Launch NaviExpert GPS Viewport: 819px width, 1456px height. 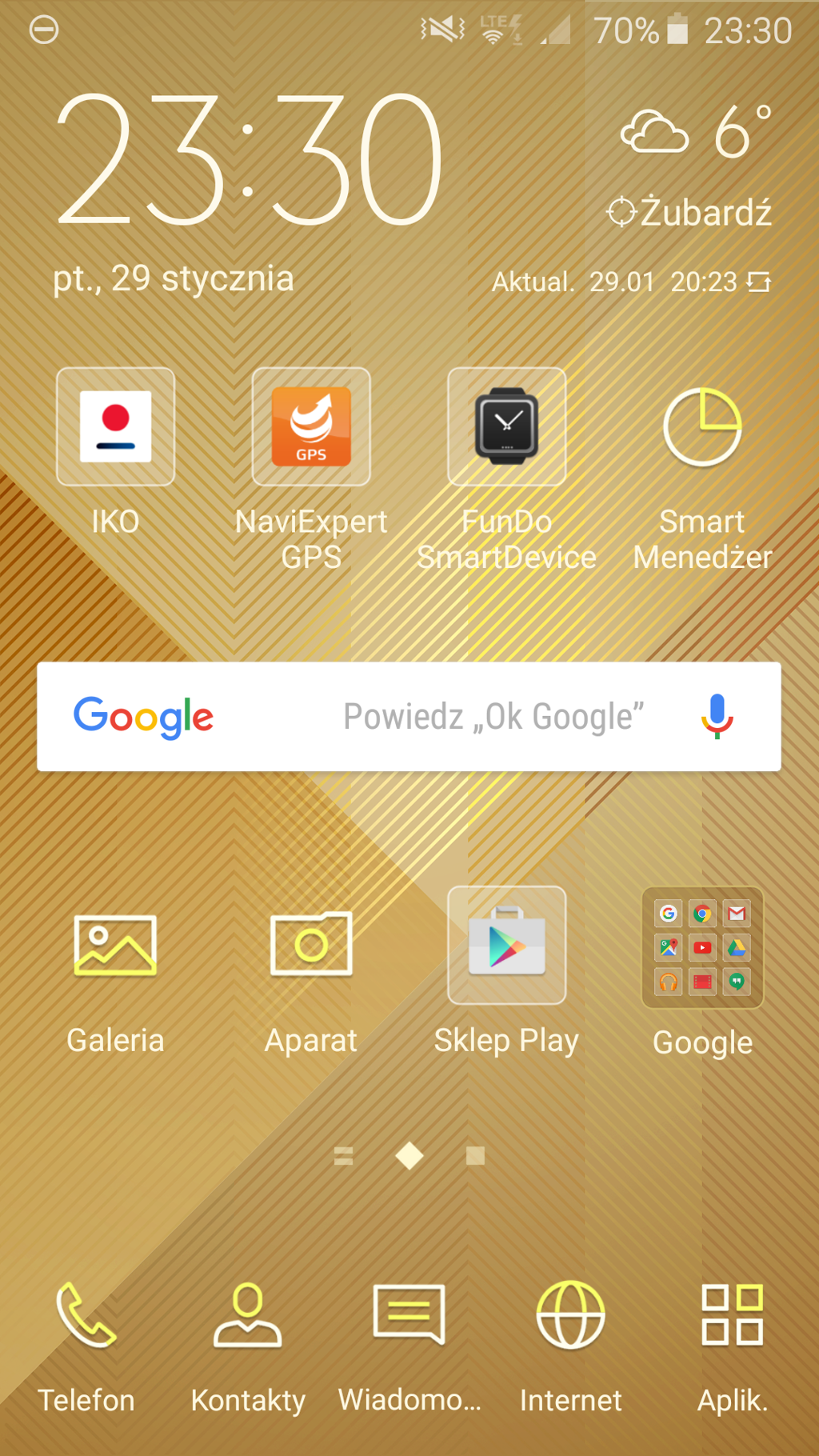click(311, 427)
